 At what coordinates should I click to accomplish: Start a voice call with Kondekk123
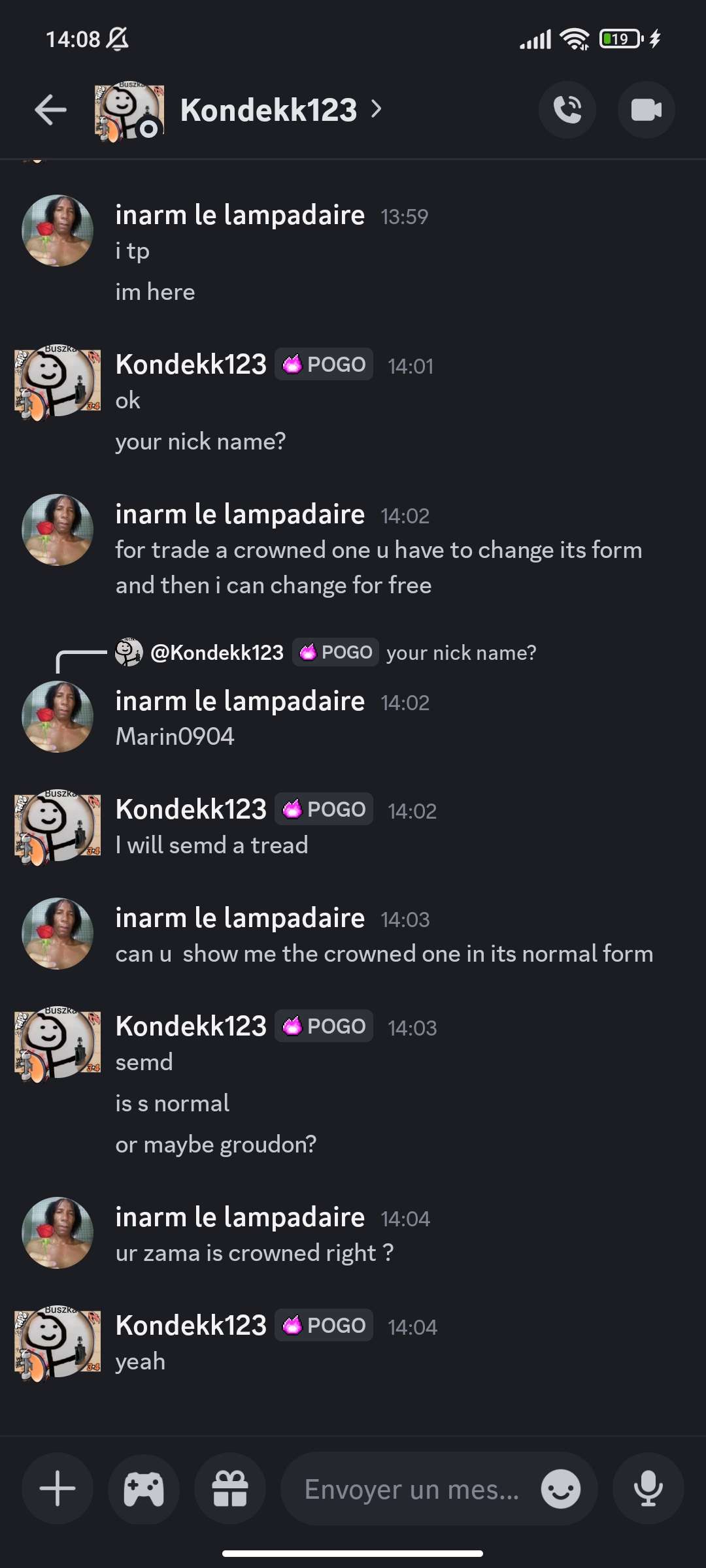[x=567, y=110]
